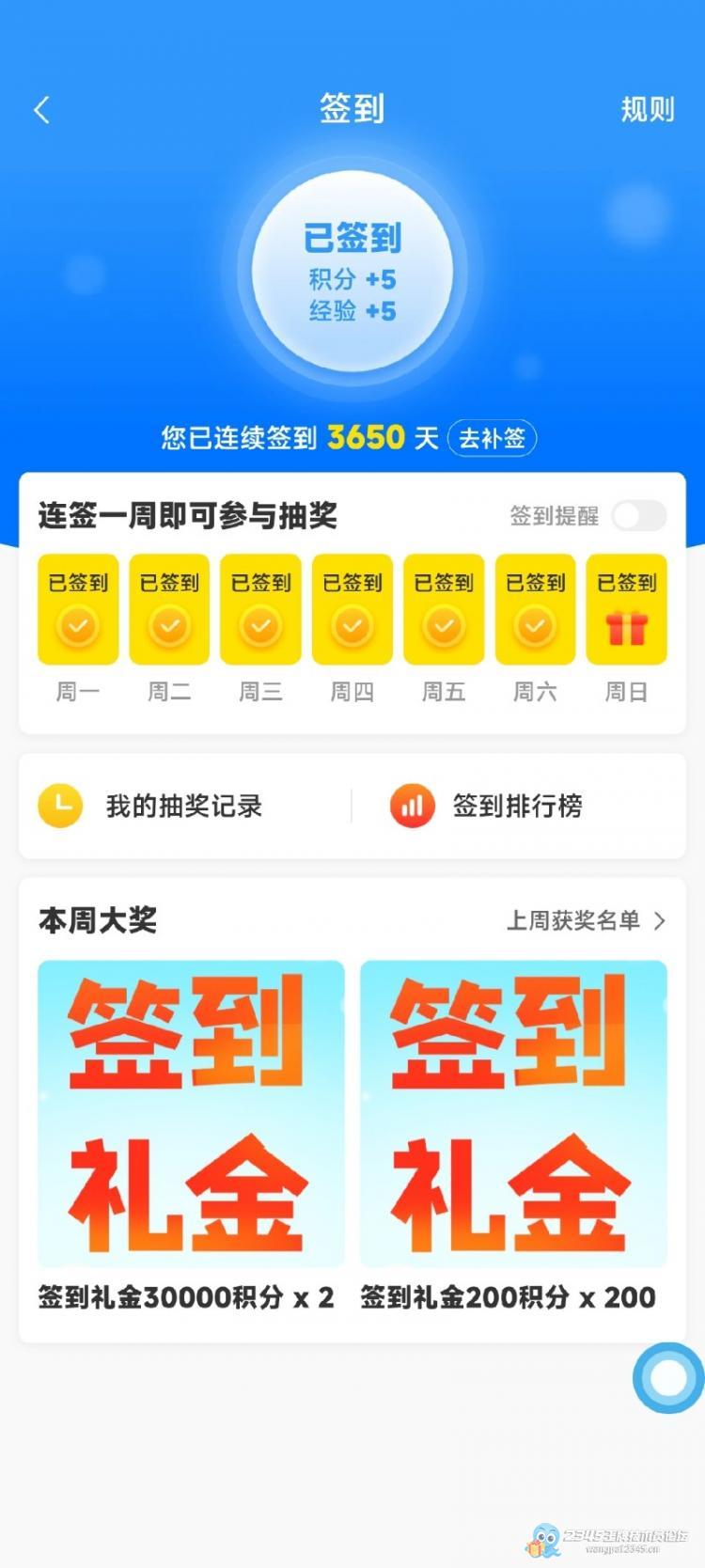Toggle the 签到提醒 reminder switch
The height and width of the screenshot is (1568, 705).
click(638, 515)
